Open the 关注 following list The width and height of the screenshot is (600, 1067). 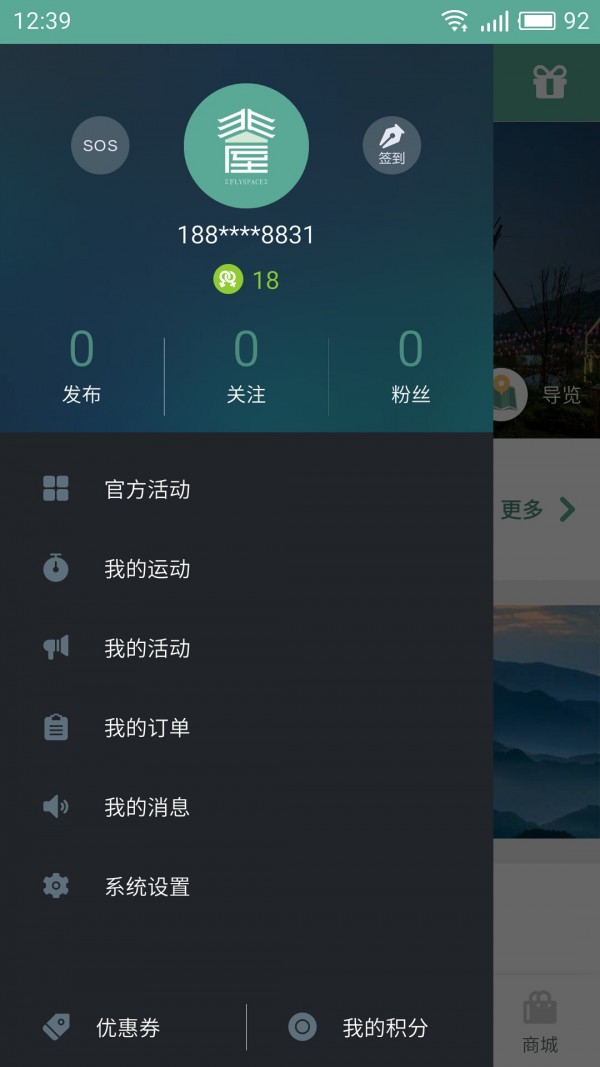pos(246,367)
